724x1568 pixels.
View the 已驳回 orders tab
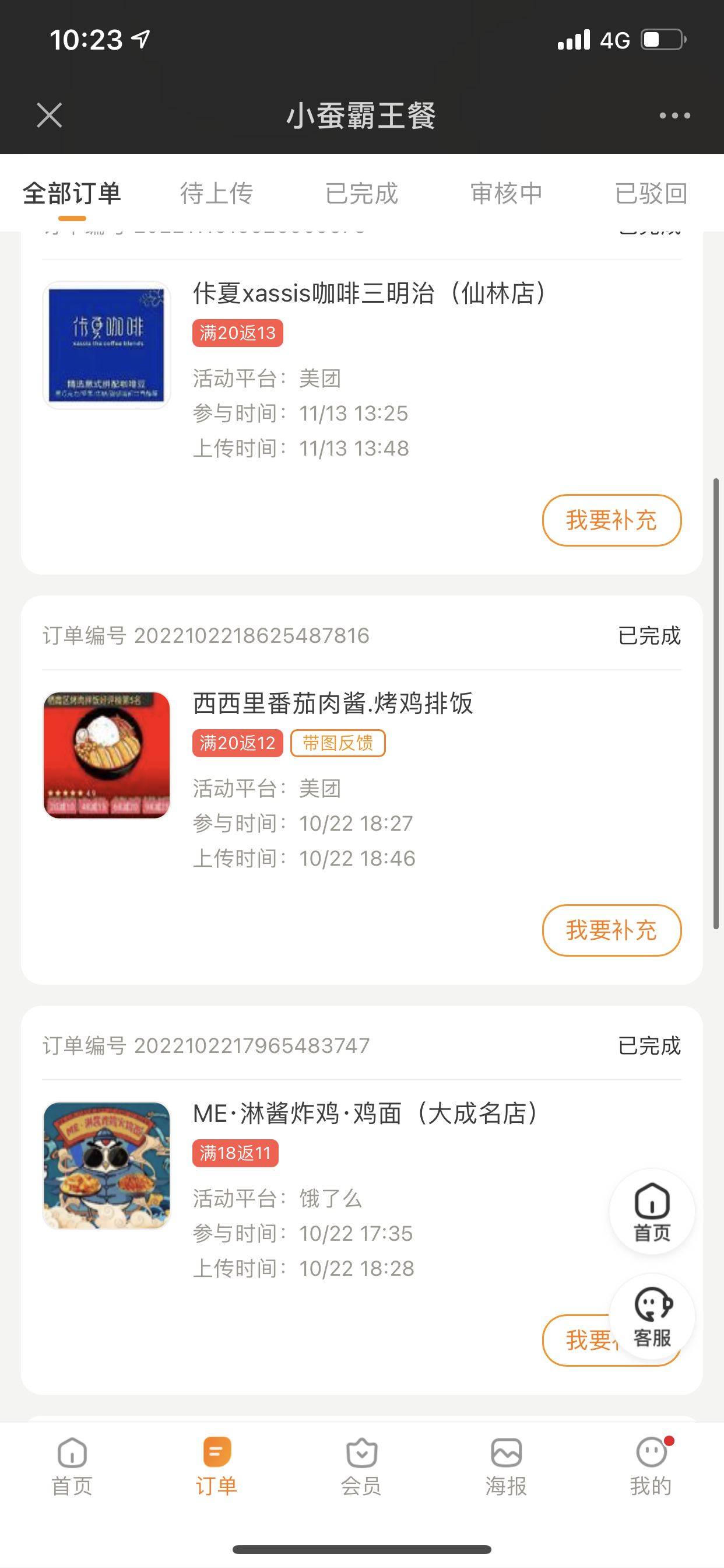coord(651,194)
